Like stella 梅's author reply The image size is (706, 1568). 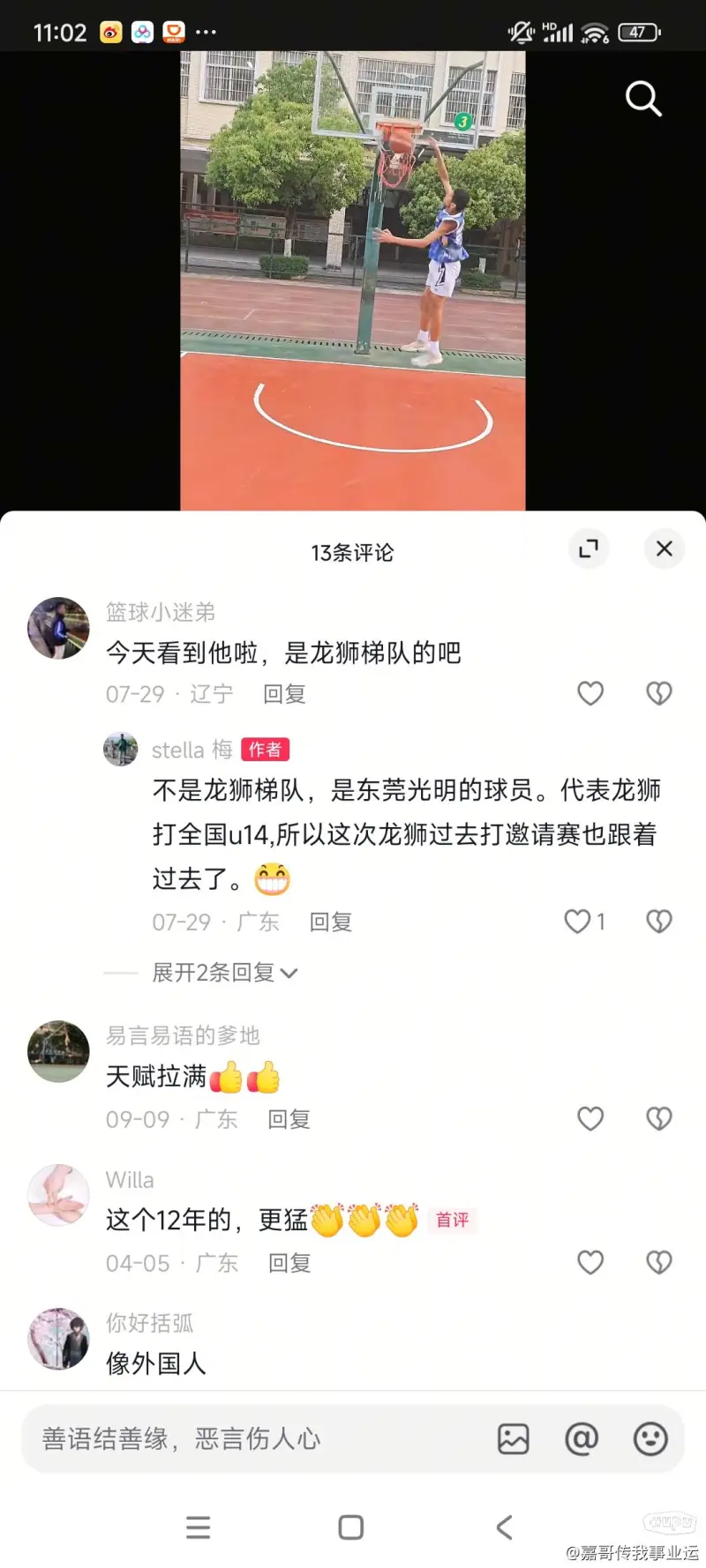pos(578,922)
